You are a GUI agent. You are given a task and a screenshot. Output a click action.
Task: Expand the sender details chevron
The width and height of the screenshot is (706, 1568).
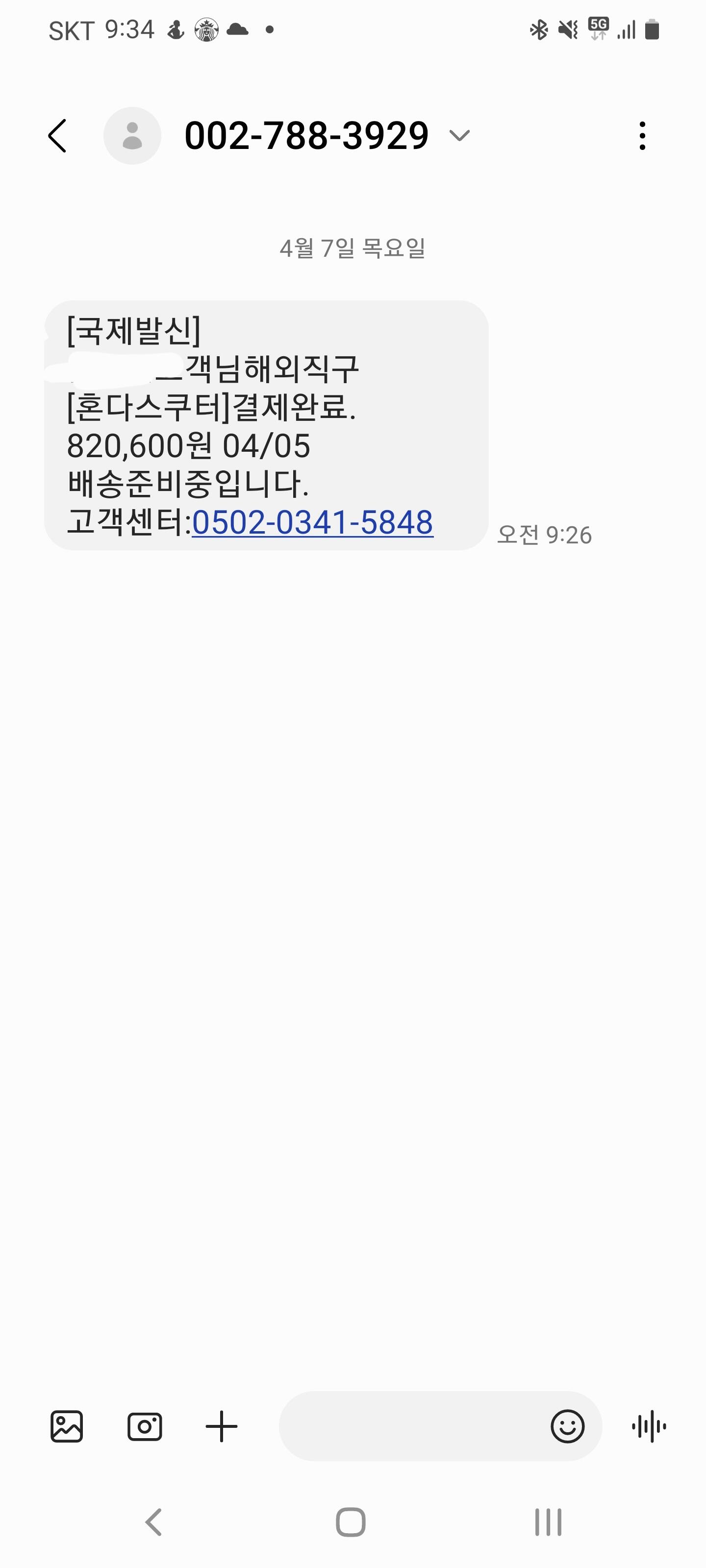[x=459, y=135]
